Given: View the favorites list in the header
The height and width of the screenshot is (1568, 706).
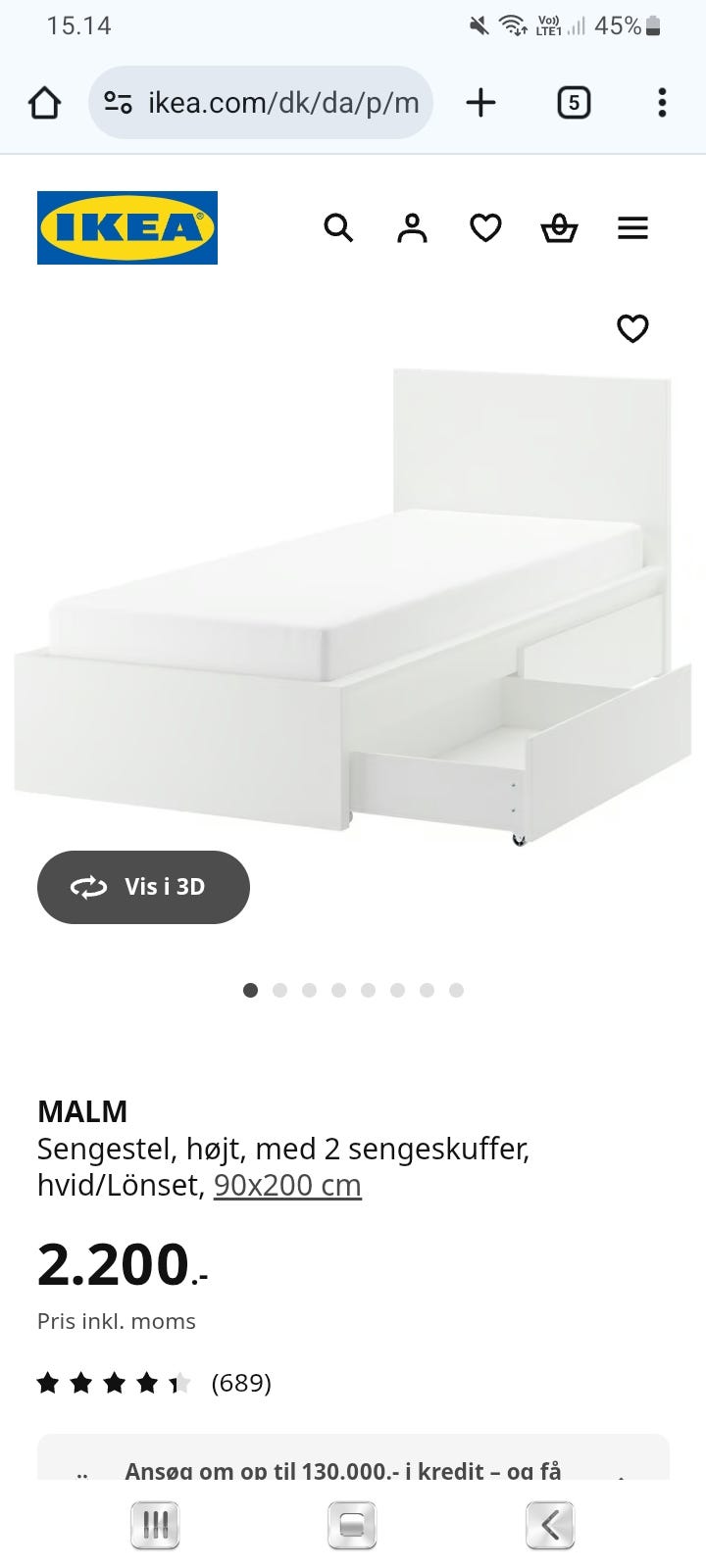Looking at the screenshot, I should pos(485,228).
